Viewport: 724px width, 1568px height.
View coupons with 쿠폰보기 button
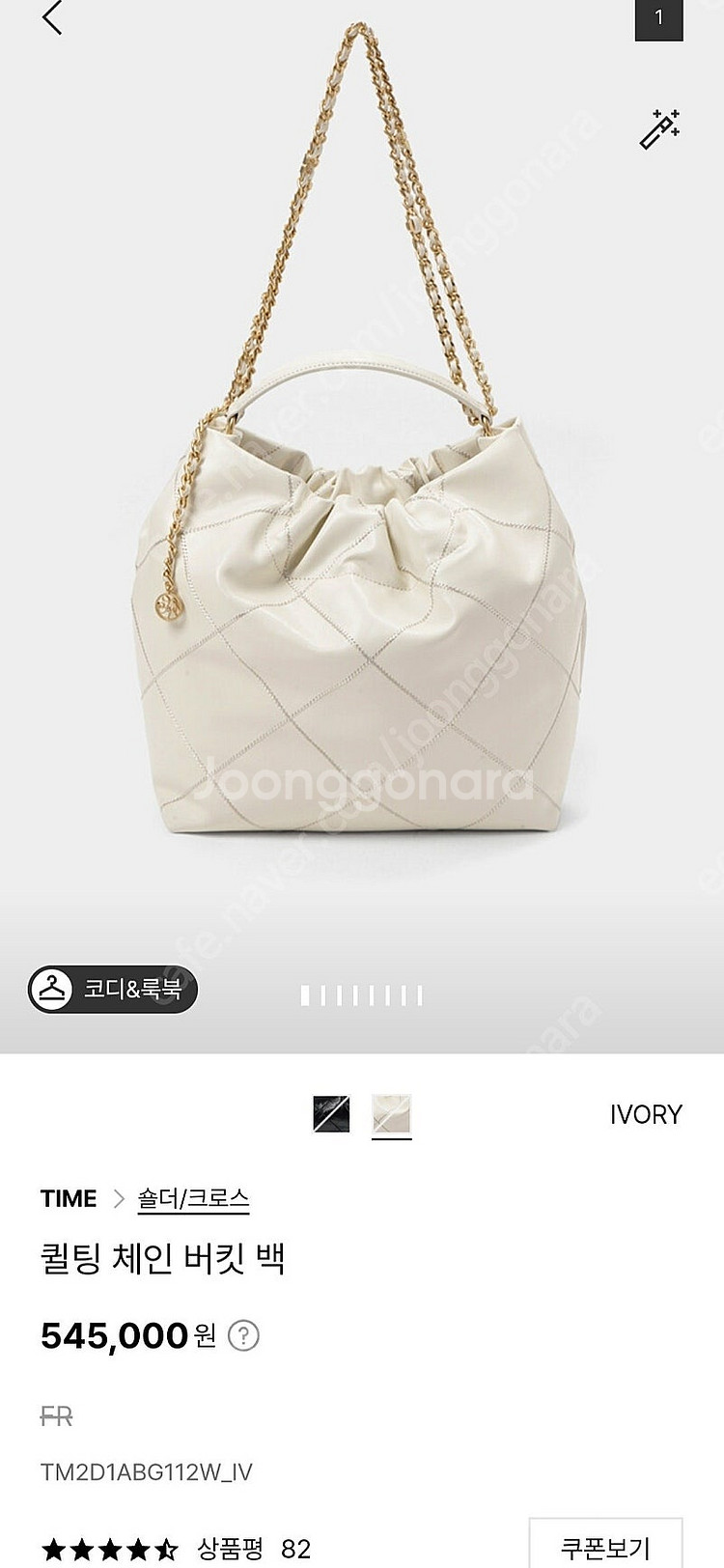(x=605, y=1548)
